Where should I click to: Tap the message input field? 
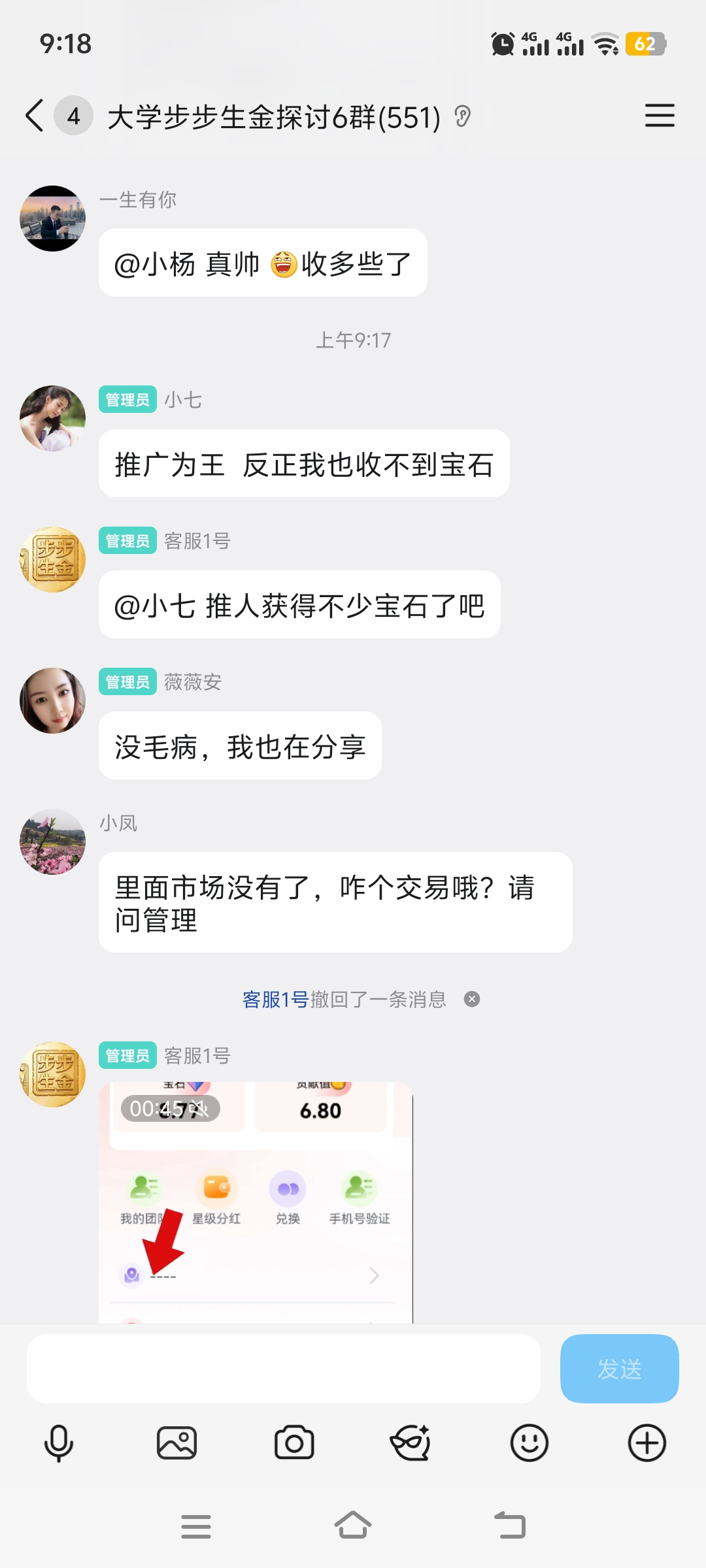pyautogui.click(x=283, y=1369)
